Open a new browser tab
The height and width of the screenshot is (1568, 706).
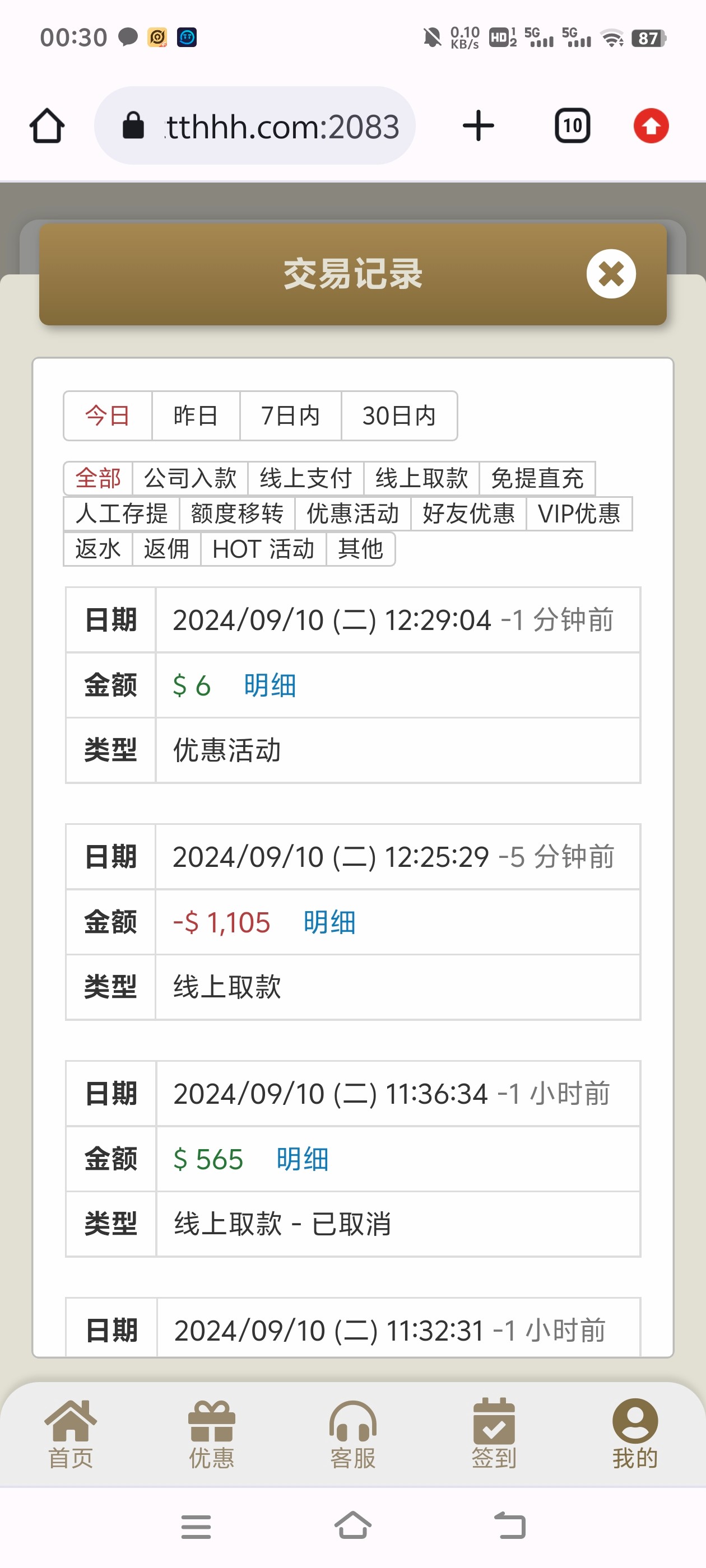pyautogui.click(x=478, y=126)
